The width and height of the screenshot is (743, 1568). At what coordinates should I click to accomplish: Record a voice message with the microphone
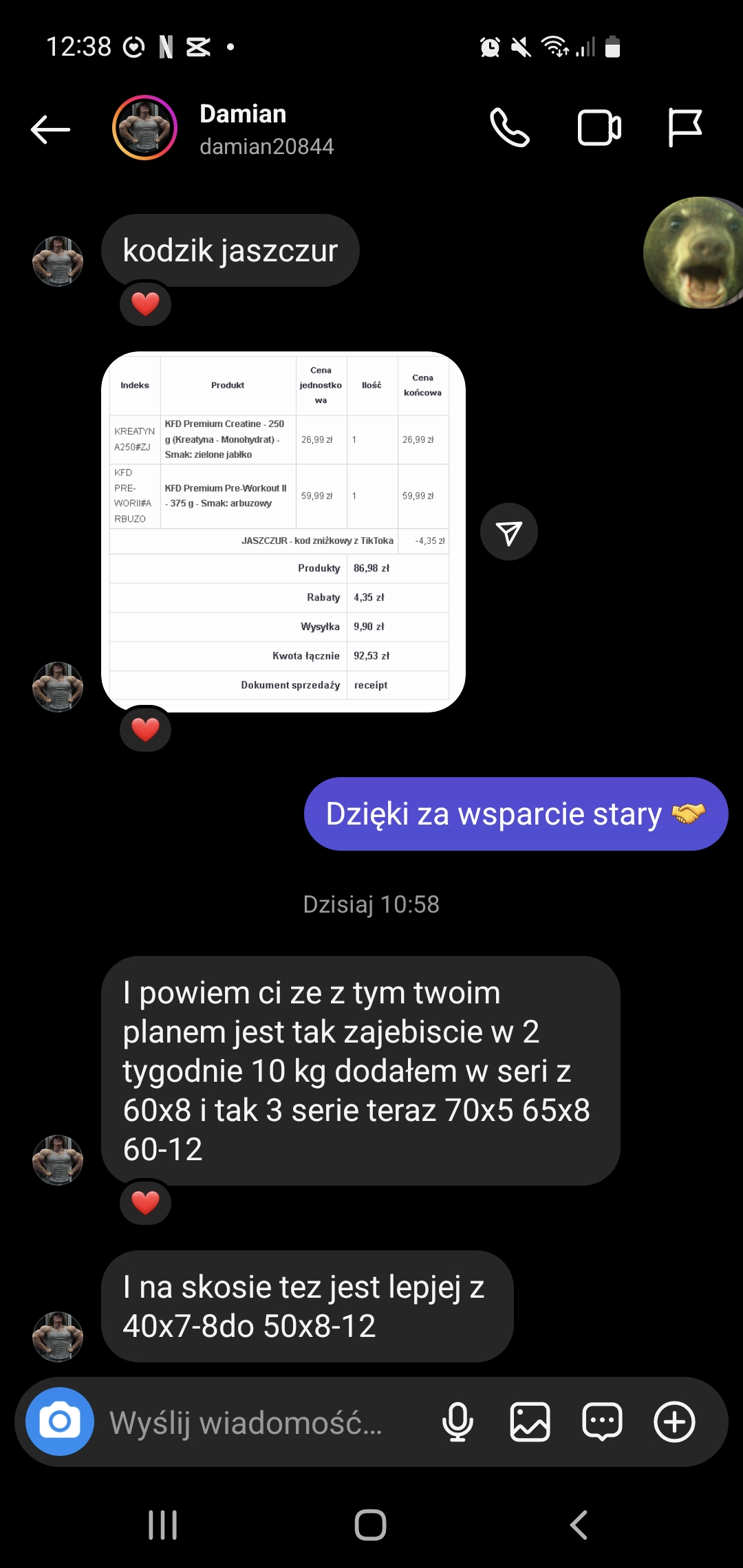pos(457,1422)
